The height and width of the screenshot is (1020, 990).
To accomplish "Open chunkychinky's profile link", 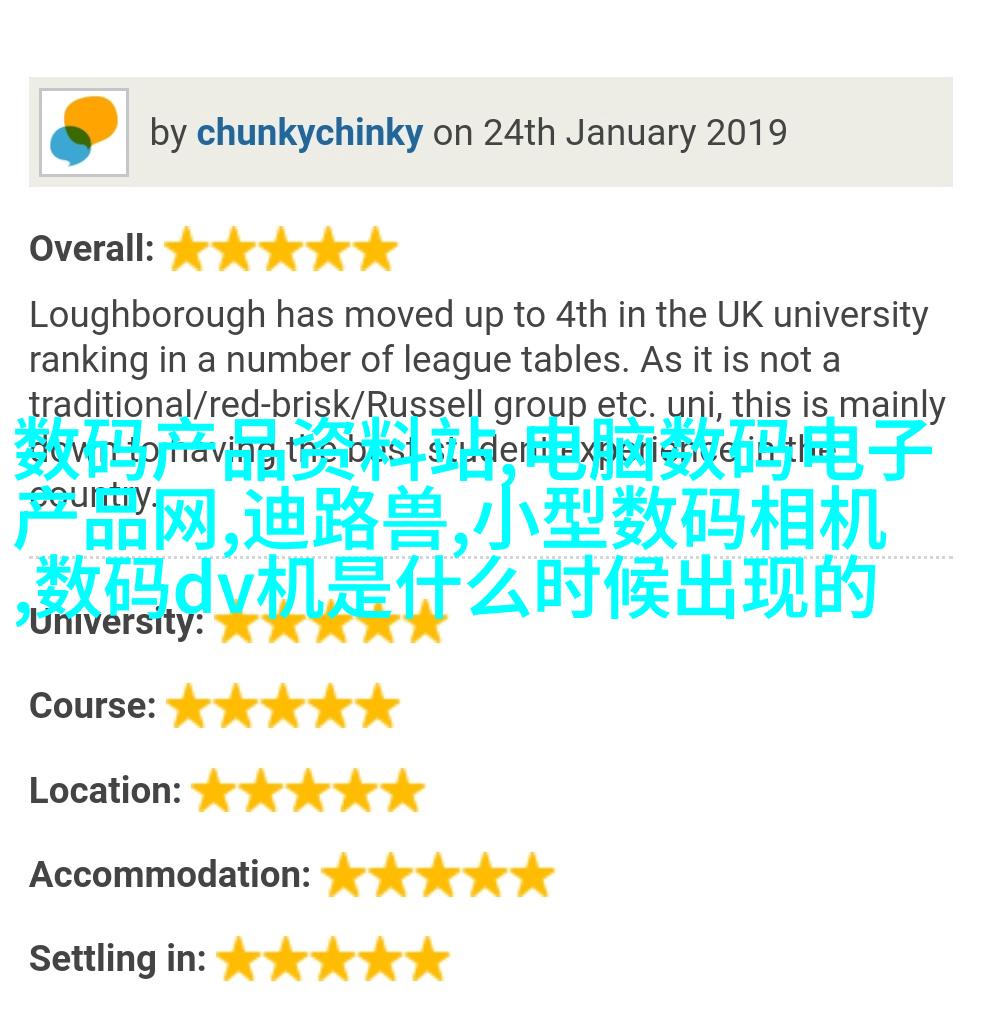I will (309, 133).
